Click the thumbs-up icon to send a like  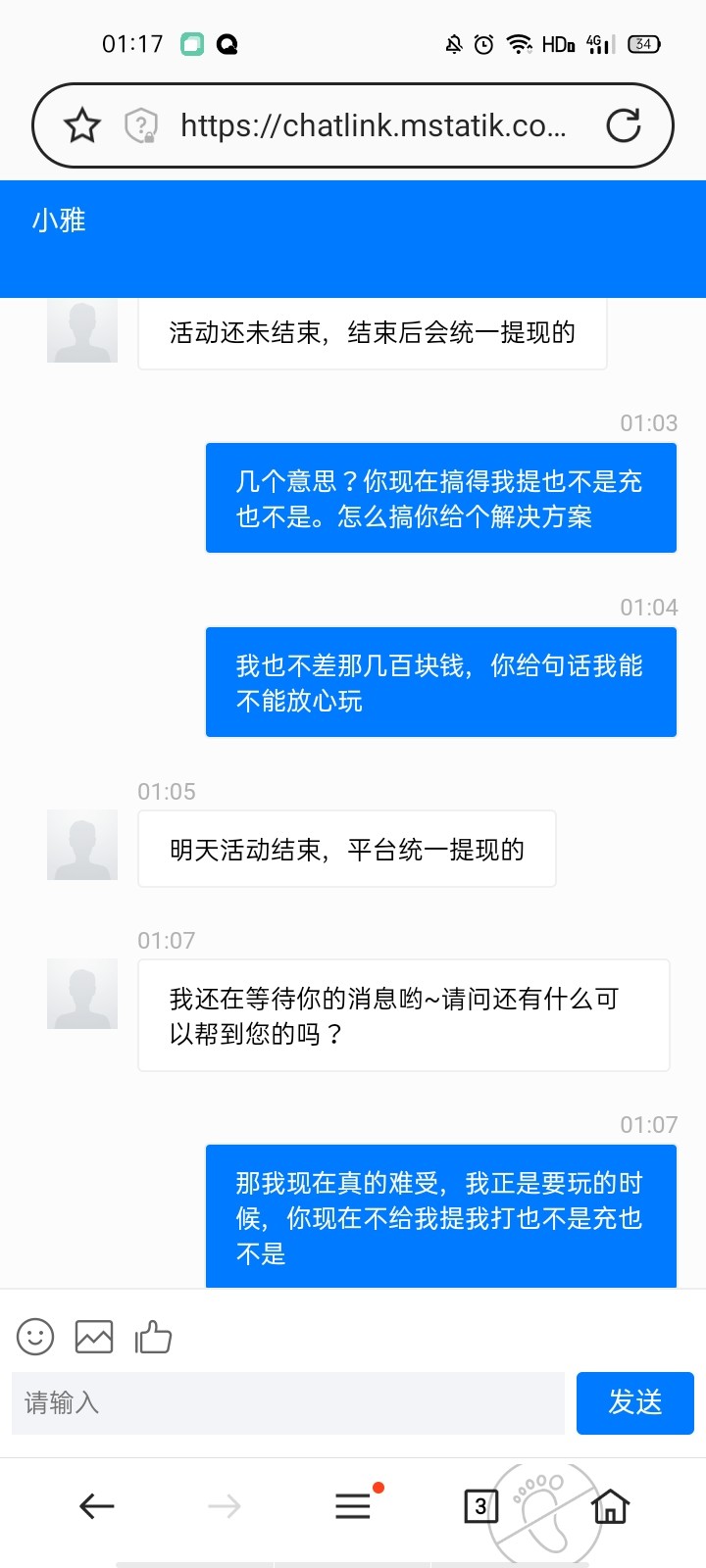[x=153, y=1336]
